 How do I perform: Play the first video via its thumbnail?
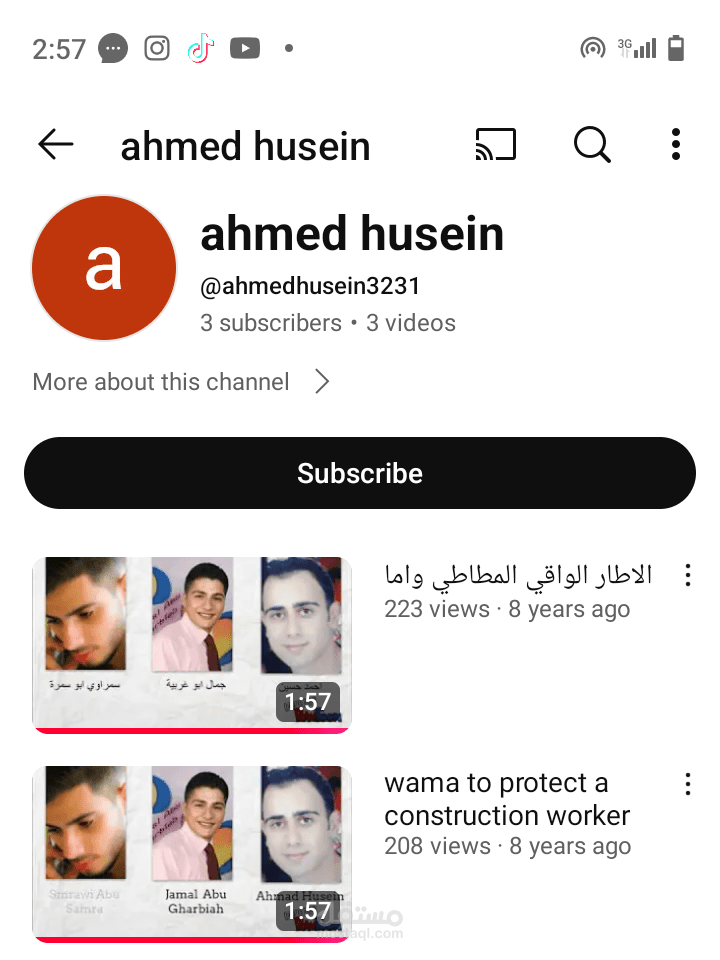tap(191, 640)
